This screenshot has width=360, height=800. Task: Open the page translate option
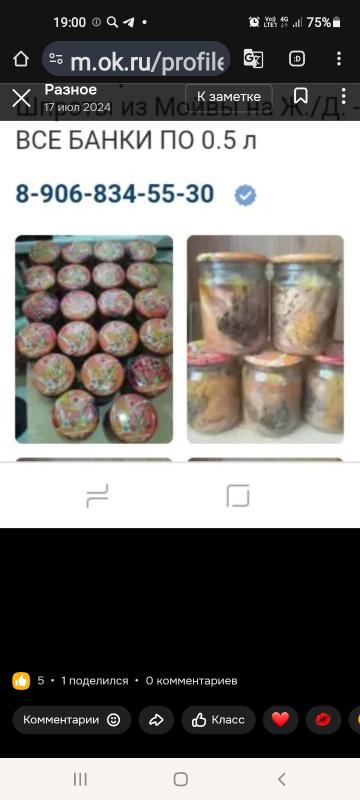pos(253,59)
